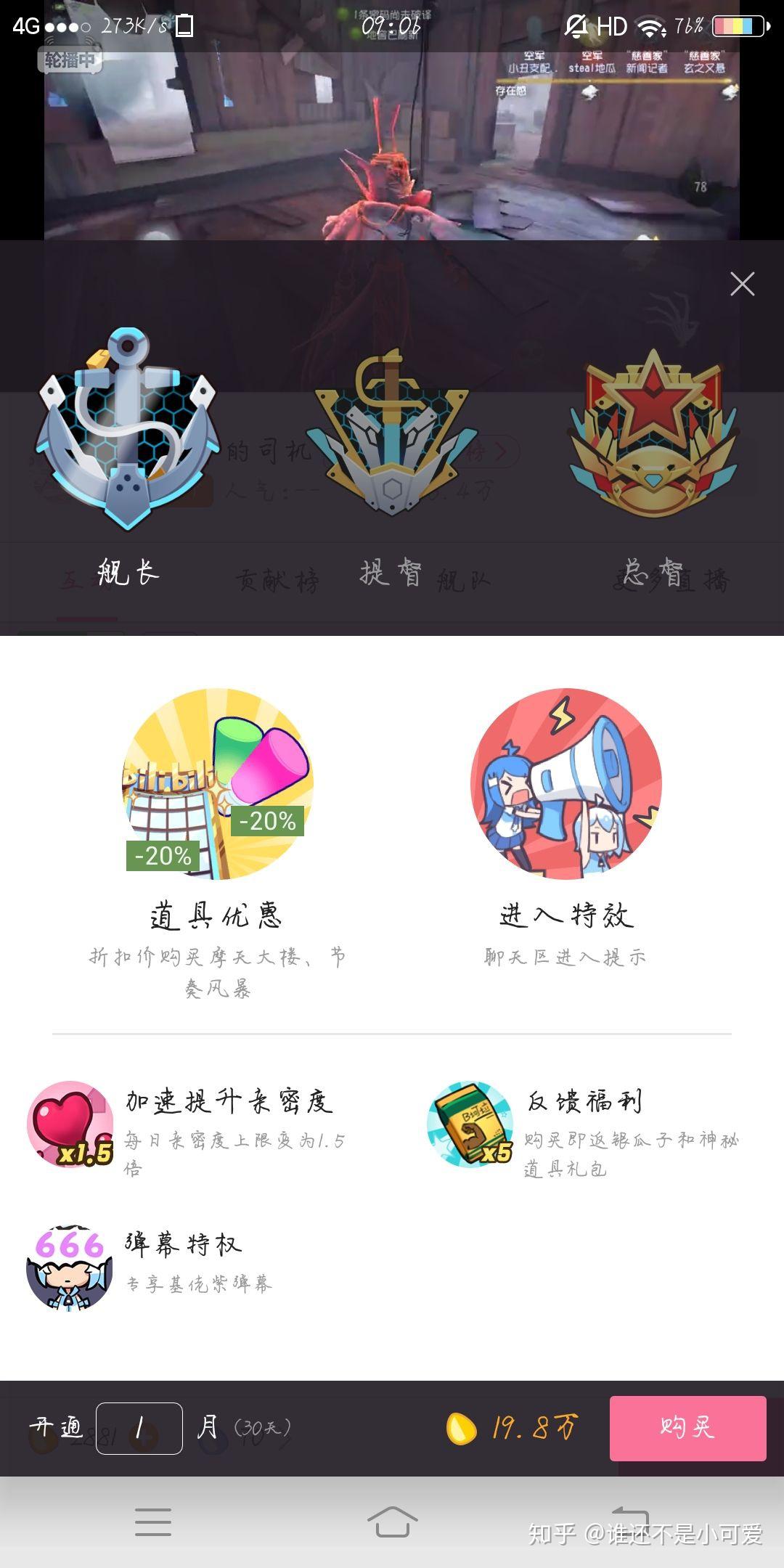Tap the 购买 button
The height and width of the screenshot is (1568, 784).
tap(687, 1428)
